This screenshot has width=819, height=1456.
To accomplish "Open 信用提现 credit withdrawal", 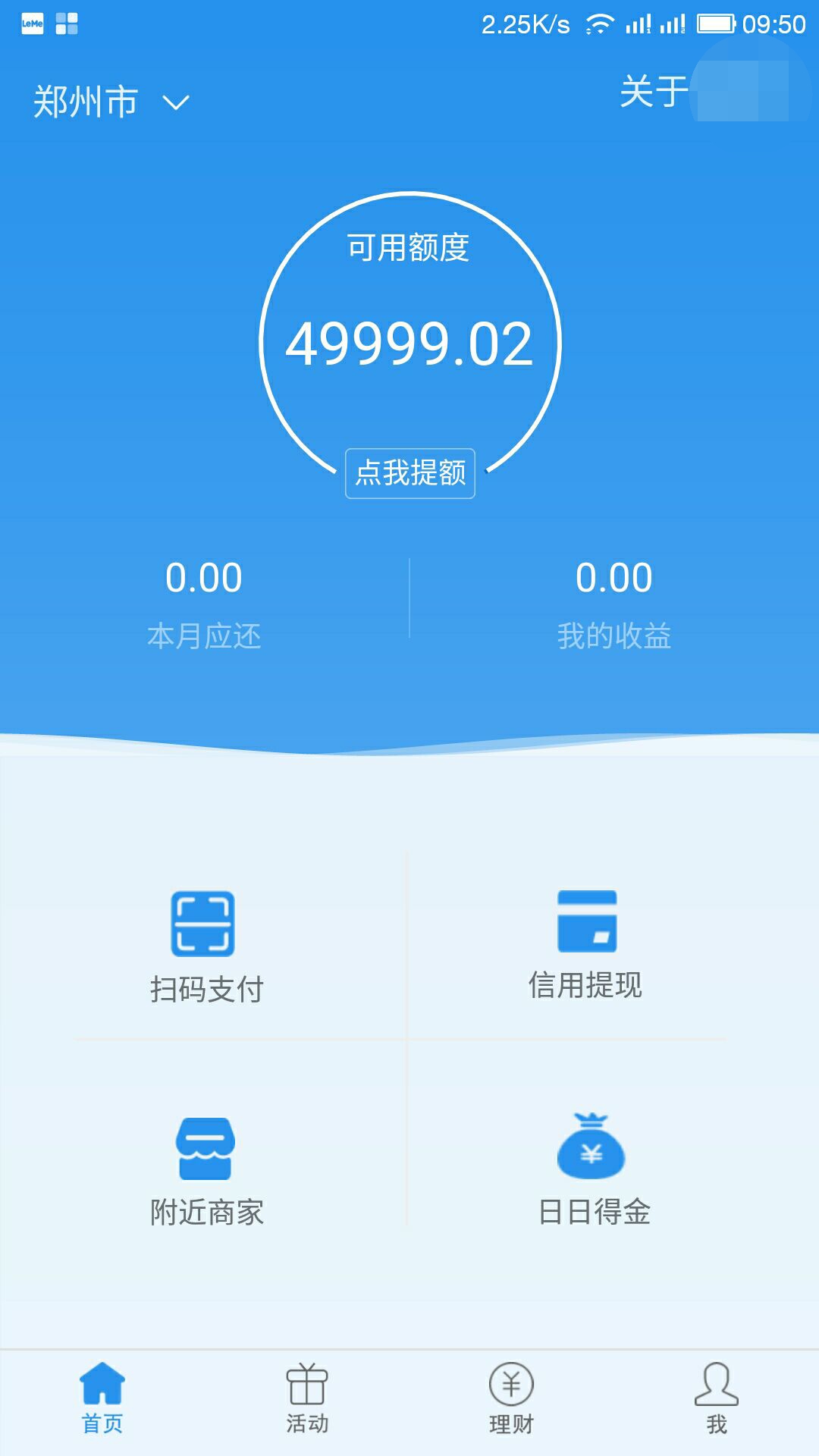I will (585, 946).
